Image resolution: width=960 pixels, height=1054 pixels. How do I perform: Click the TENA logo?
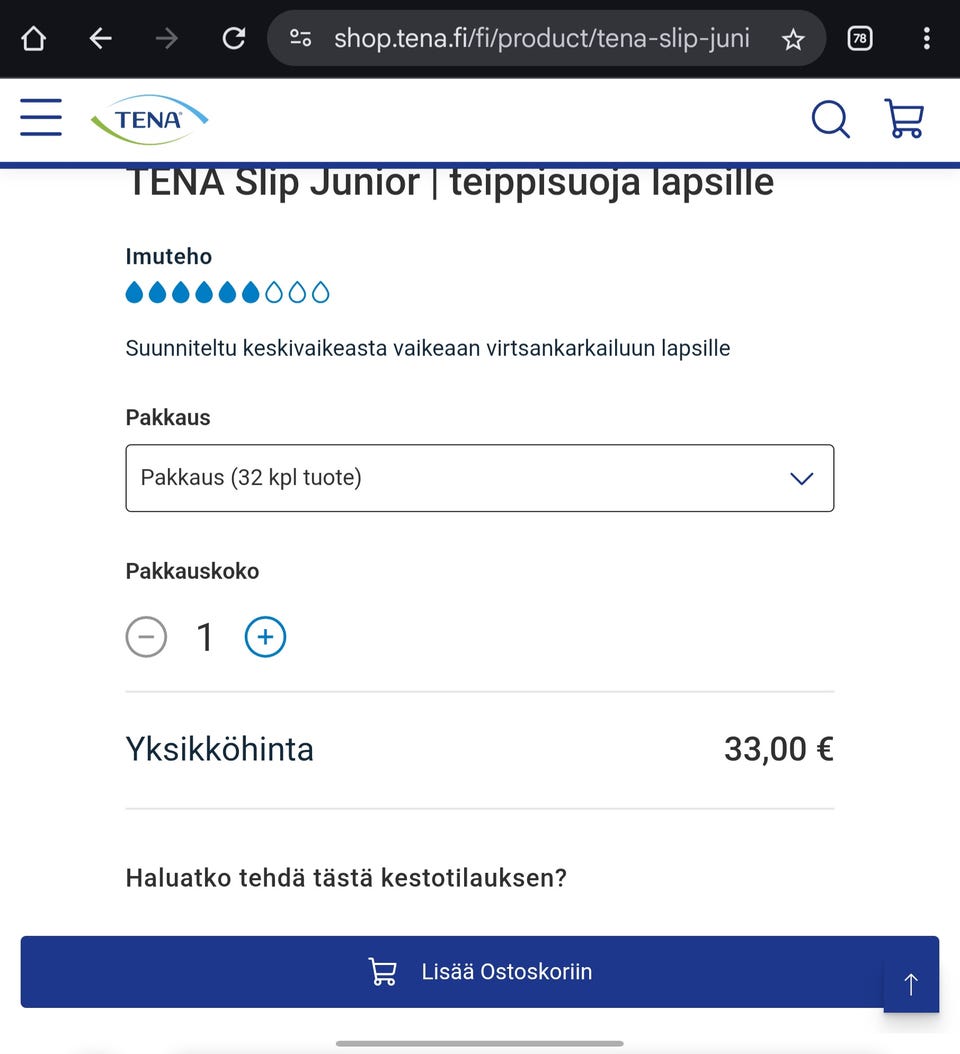150,117
